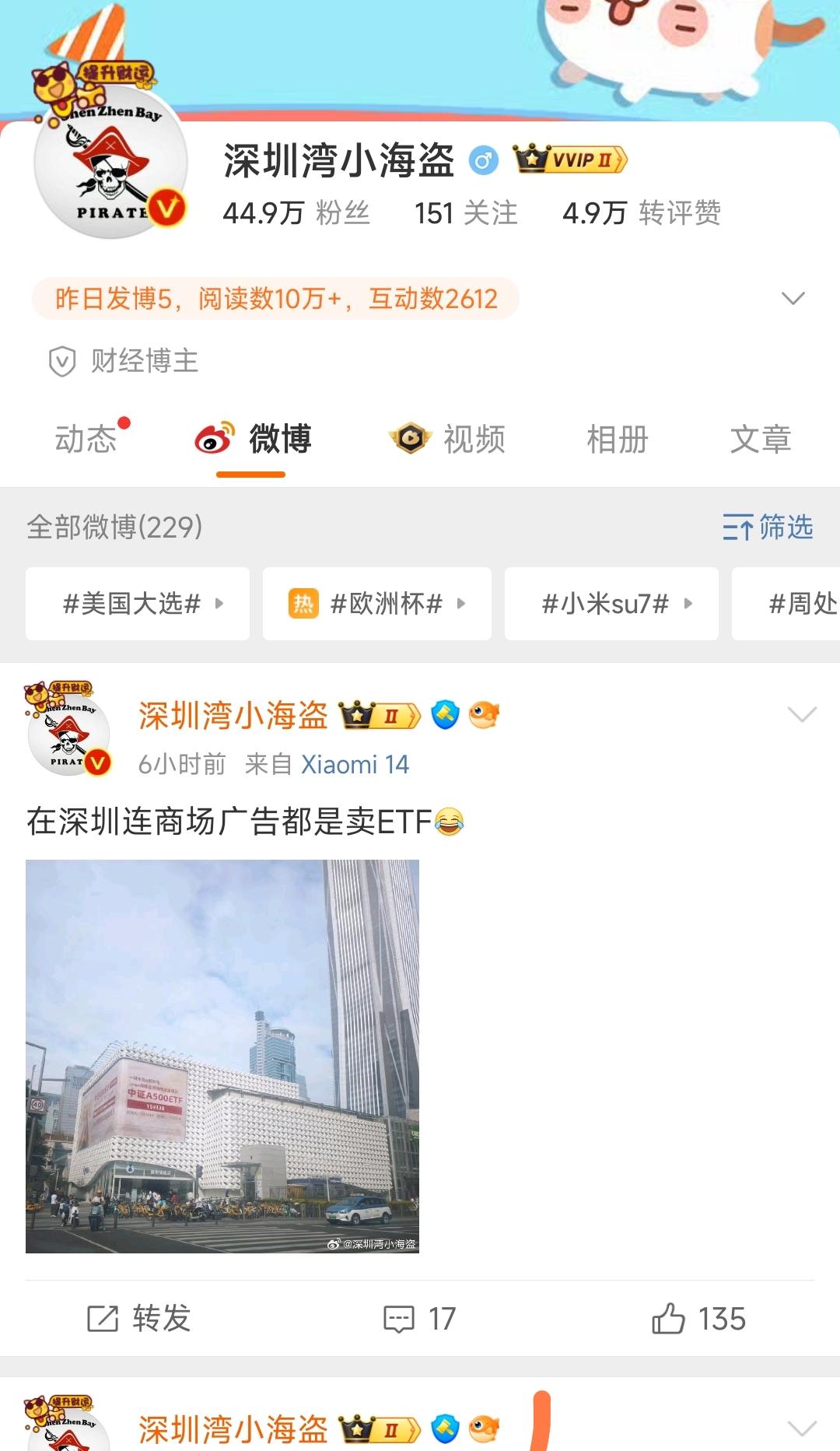Like the ETF post with 135 likes

(698, 1319)
